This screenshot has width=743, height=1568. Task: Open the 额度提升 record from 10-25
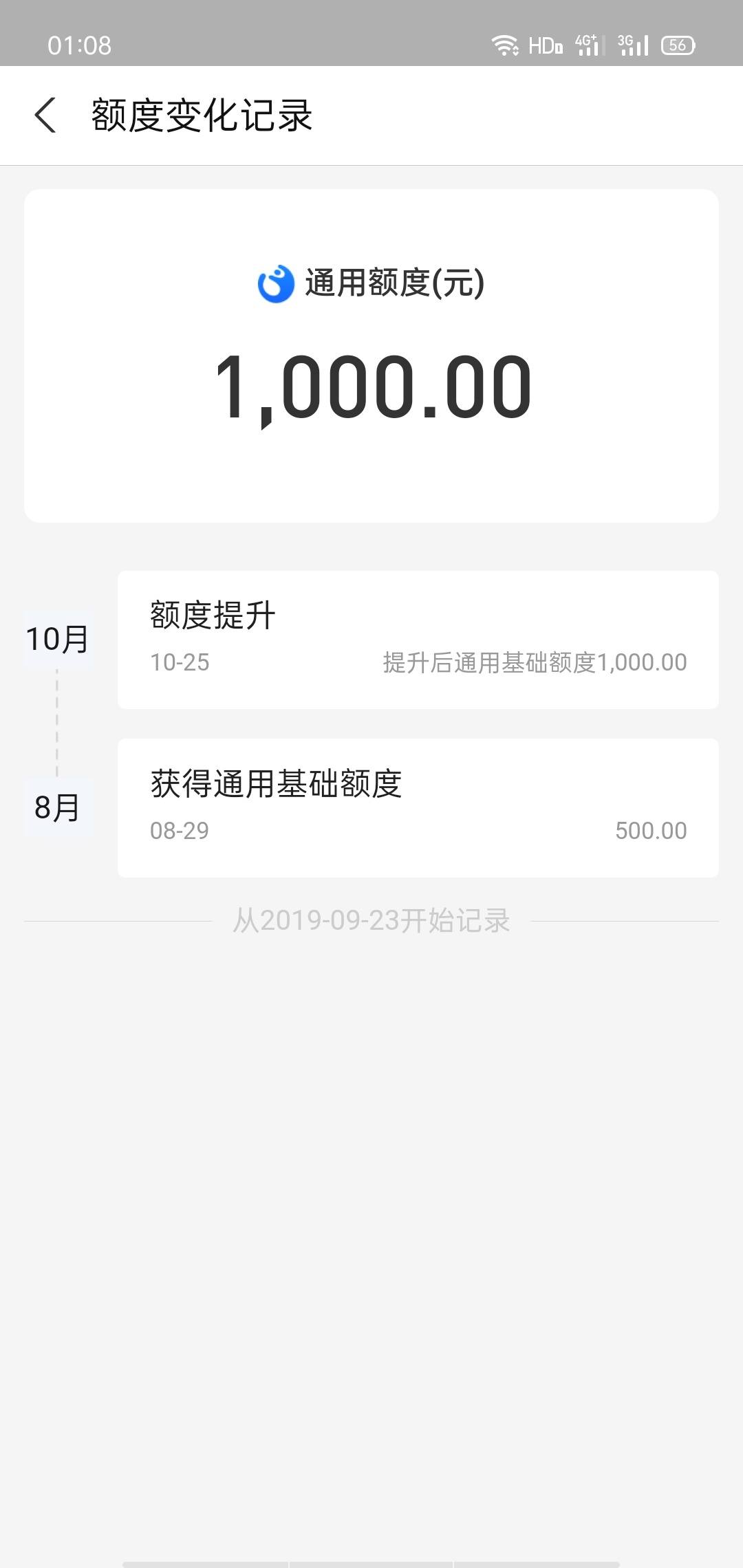pos(418,640)
